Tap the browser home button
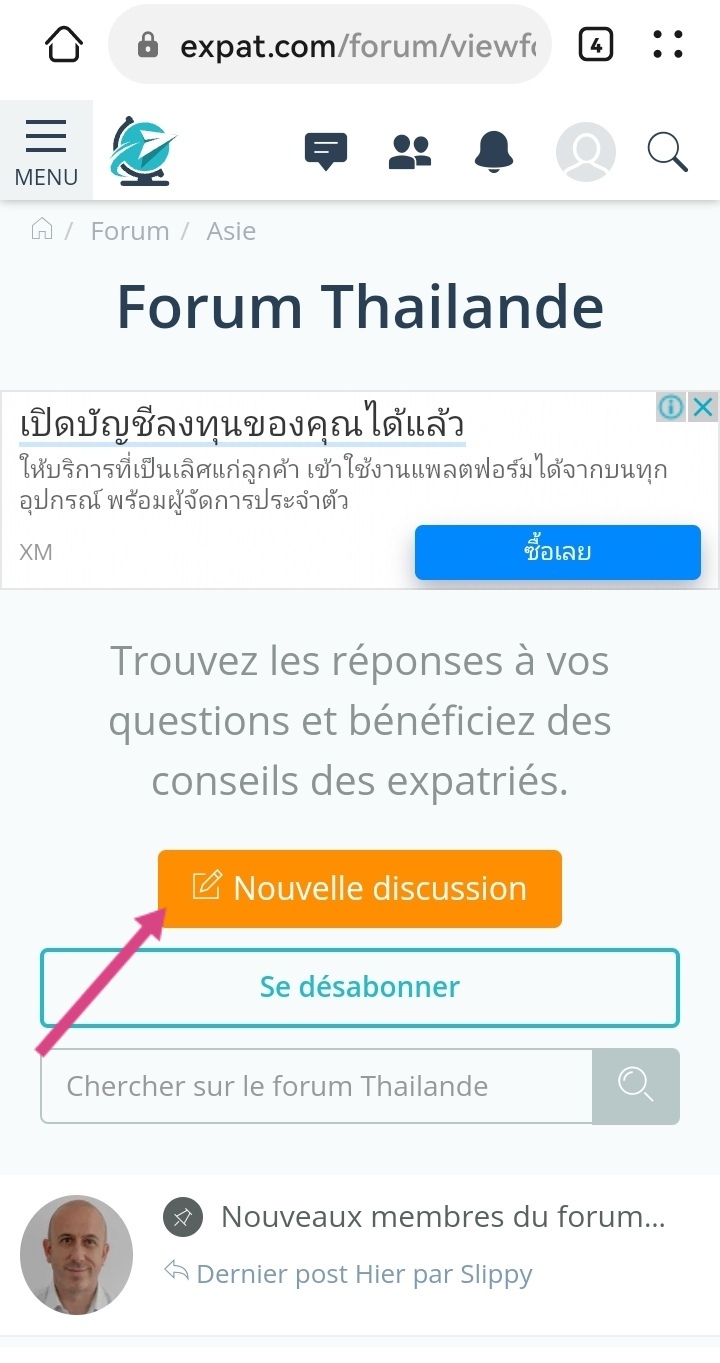Image resolution: width=720 pixels, height=1363 pixels. 64,44
